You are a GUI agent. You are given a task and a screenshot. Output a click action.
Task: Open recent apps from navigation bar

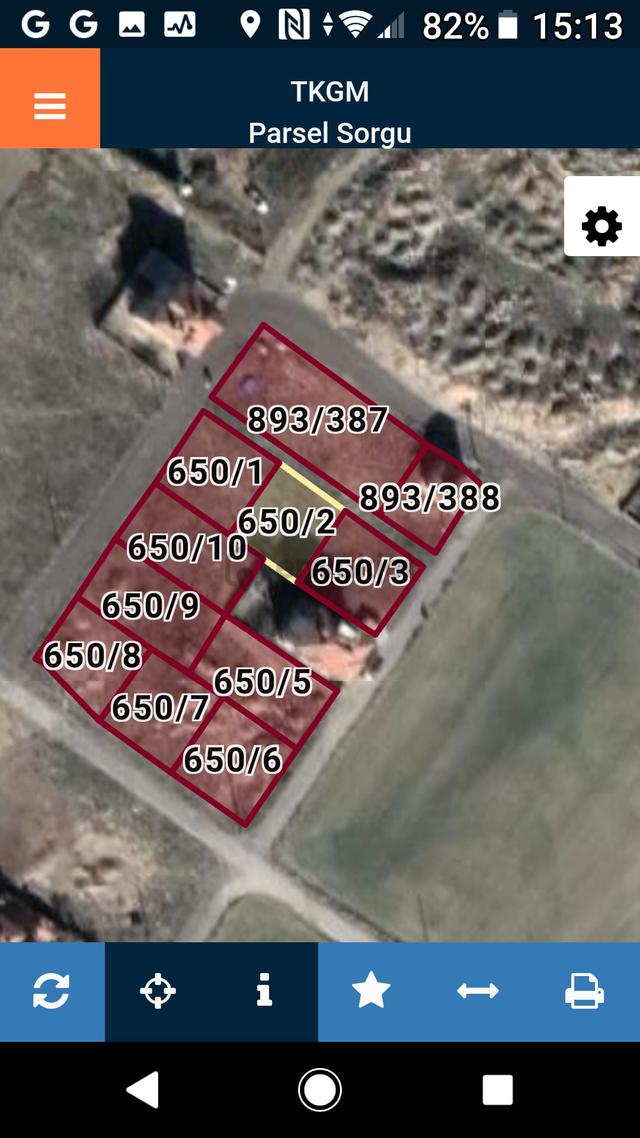coord(498,1089)
